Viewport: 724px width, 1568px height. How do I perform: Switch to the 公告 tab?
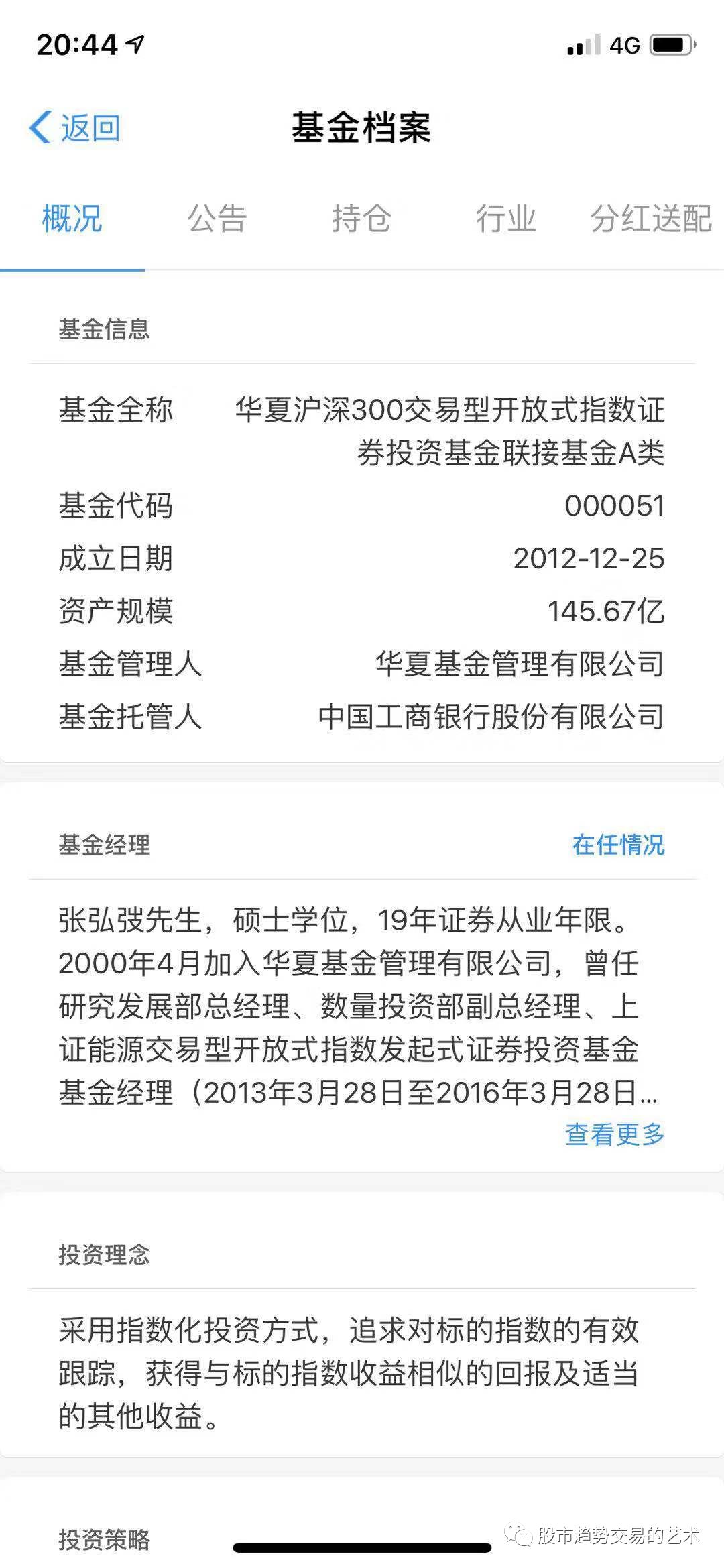pos(217,219)
